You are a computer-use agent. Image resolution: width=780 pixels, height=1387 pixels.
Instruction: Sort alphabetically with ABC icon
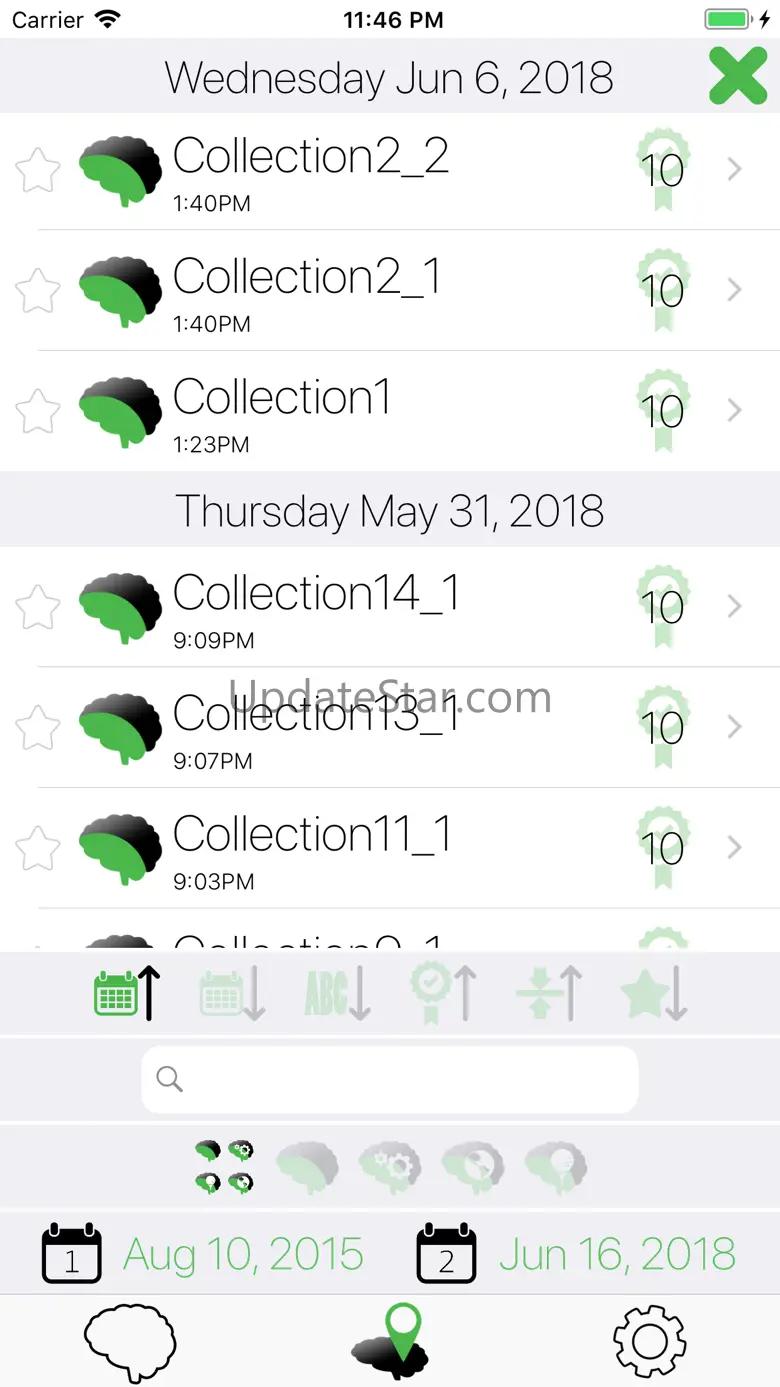[337, 993]
